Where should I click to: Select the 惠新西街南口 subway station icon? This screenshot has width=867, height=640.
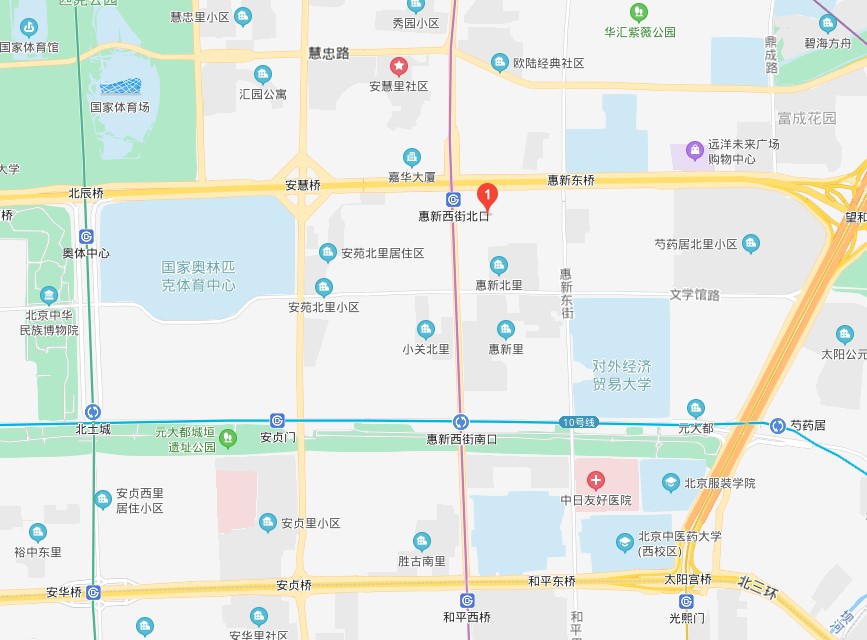(460, 422)
